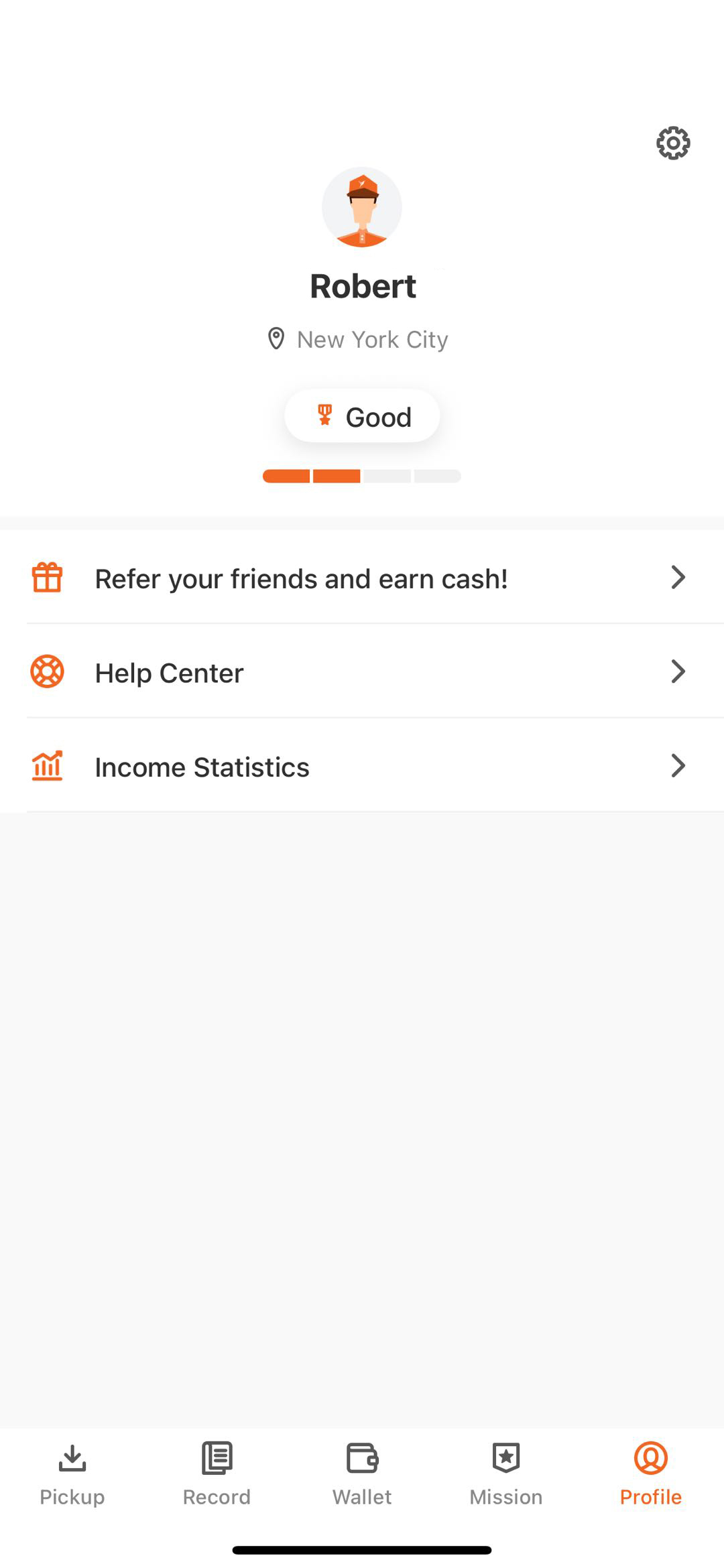Tap Robert's profile avatar
The image size is (724, 1568).
(x=362, y=208)
